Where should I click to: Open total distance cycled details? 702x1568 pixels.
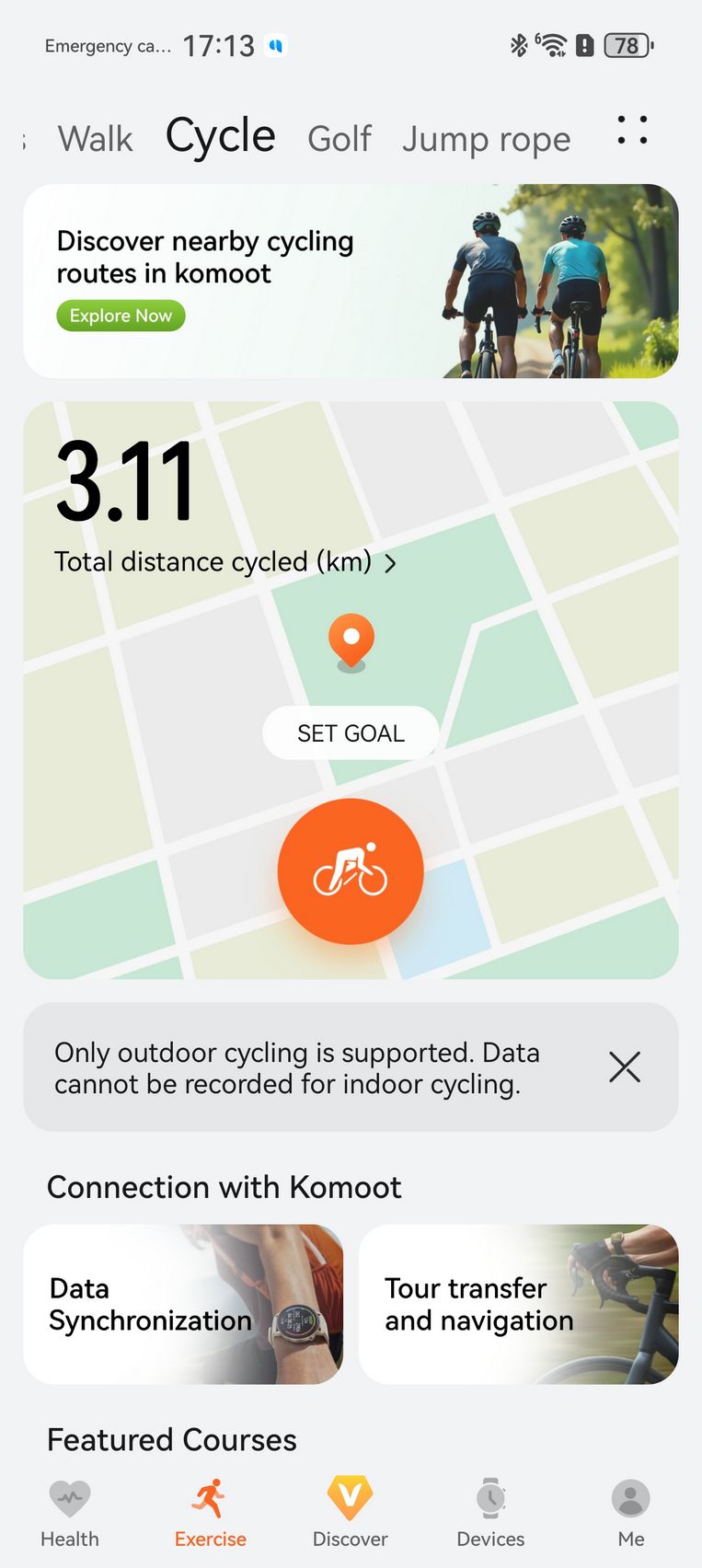(224, 561)
